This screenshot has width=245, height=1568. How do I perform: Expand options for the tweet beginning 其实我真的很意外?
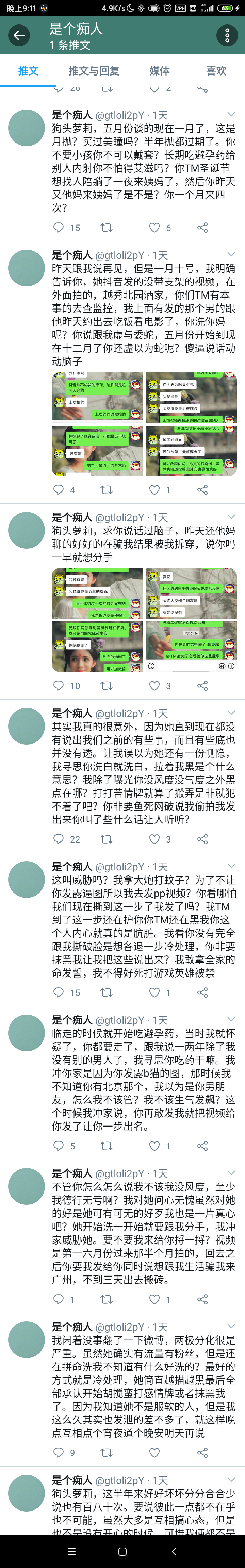pos(231,713)
